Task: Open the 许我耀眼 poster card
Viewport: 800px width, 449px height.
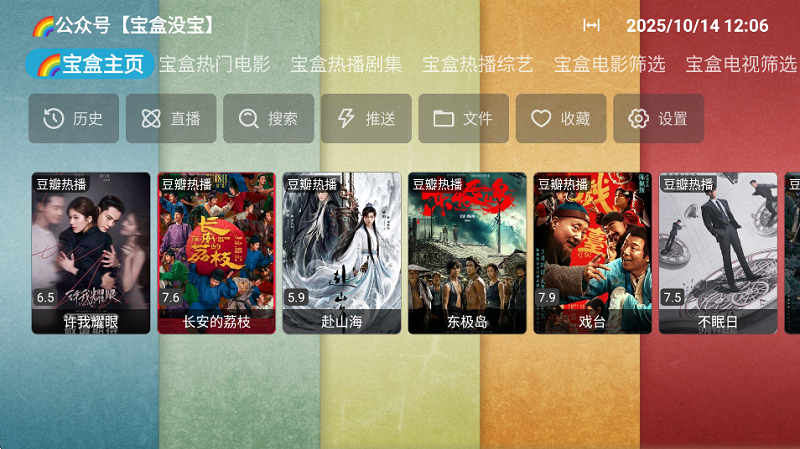Action: pyautogui.click(x=91, y=253)
